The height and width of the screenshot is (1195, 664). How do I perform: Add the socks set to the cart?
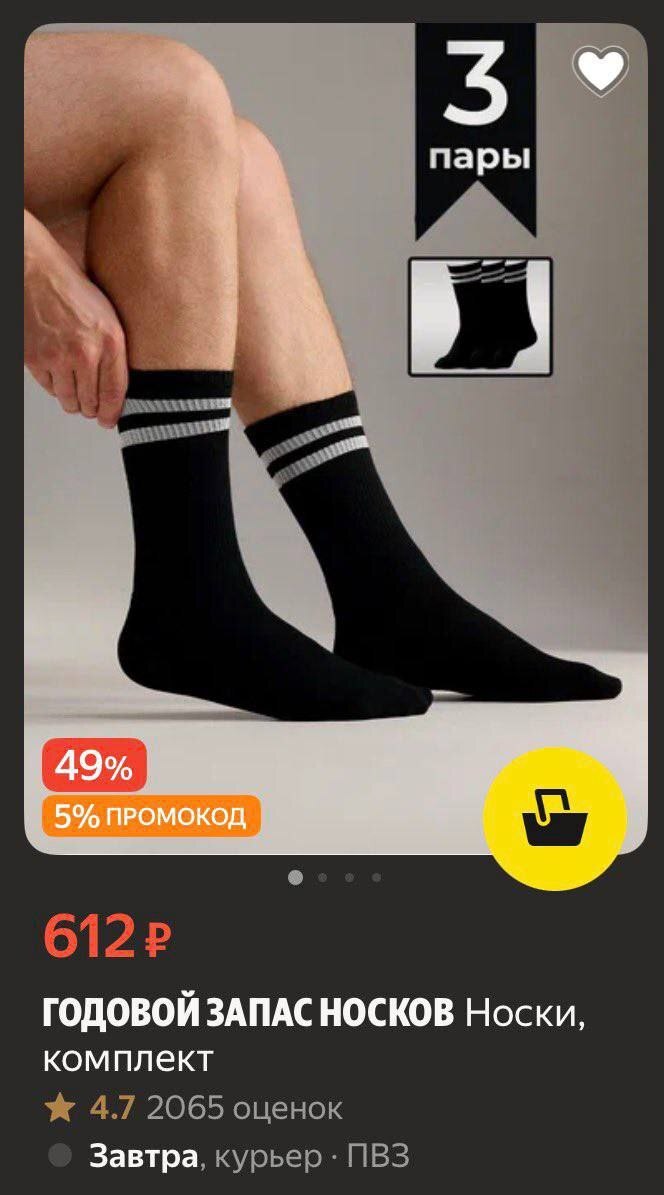(x=554, y=818)
